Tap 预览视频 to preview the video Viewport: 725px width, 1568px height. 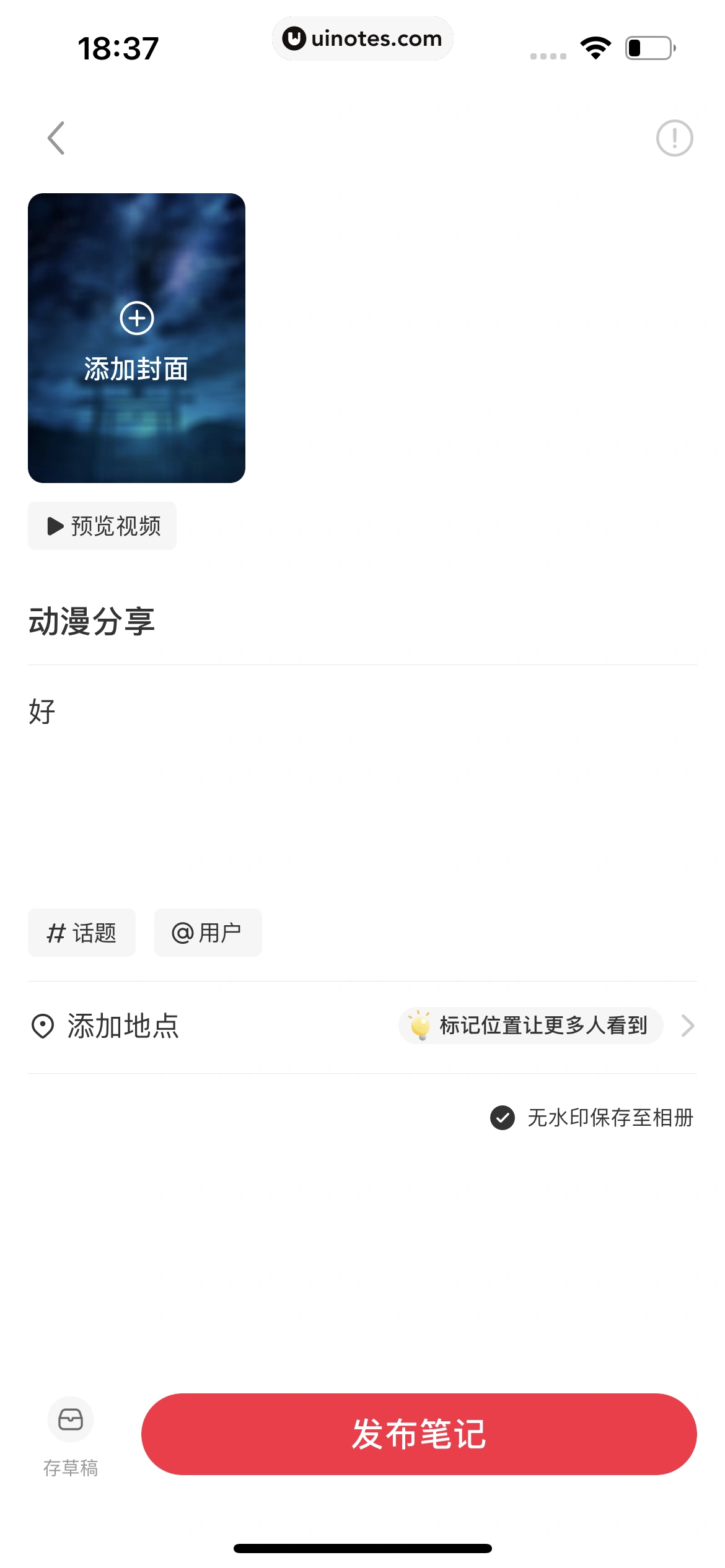[102, 526]
